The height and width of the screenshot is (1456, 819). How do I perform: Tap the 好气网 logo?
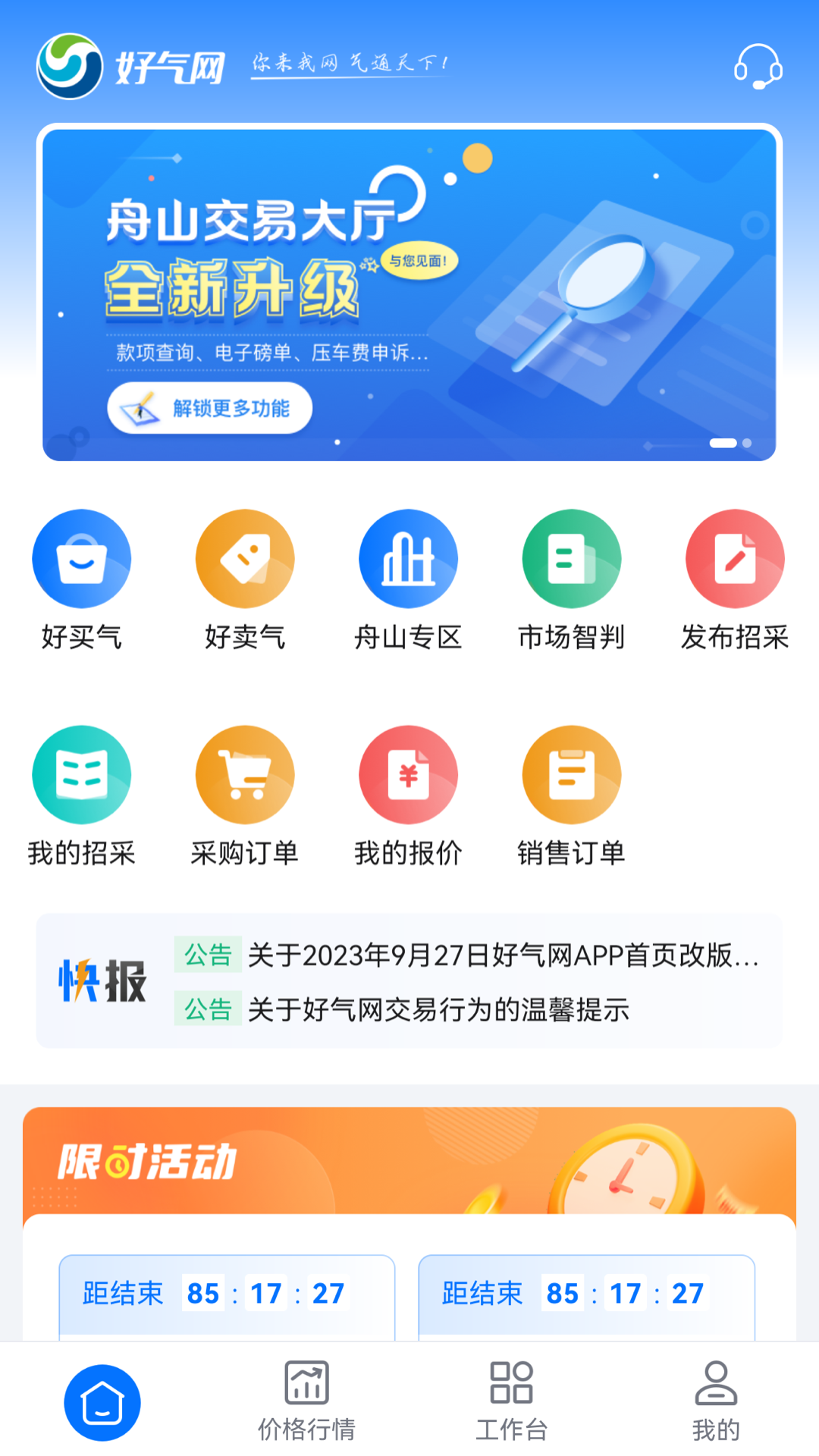tap(133, 67)
